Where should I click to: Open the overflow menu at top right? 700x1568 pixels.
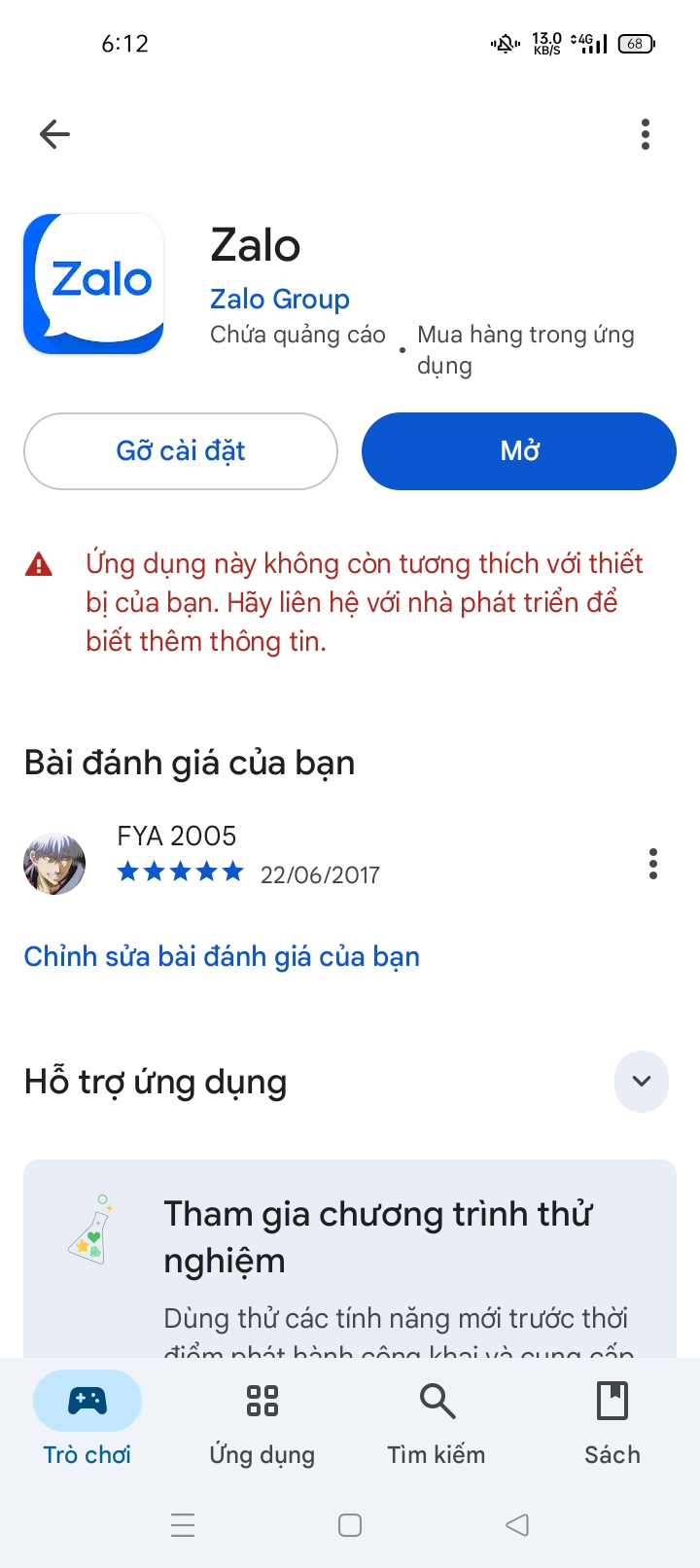coord(646,134)
